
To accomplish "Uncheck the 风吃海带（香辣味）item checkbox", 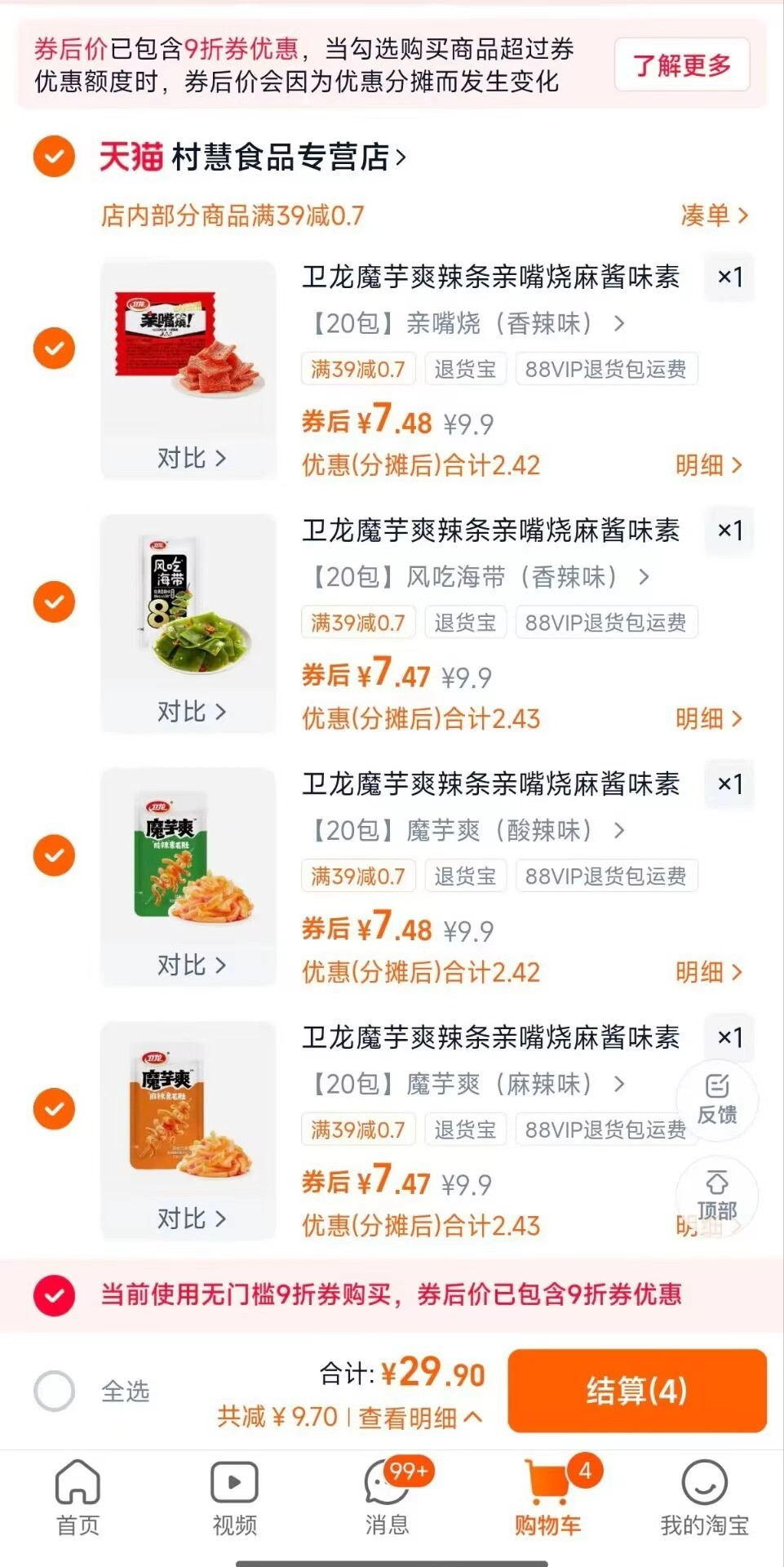I will click(x=52, y=602).
